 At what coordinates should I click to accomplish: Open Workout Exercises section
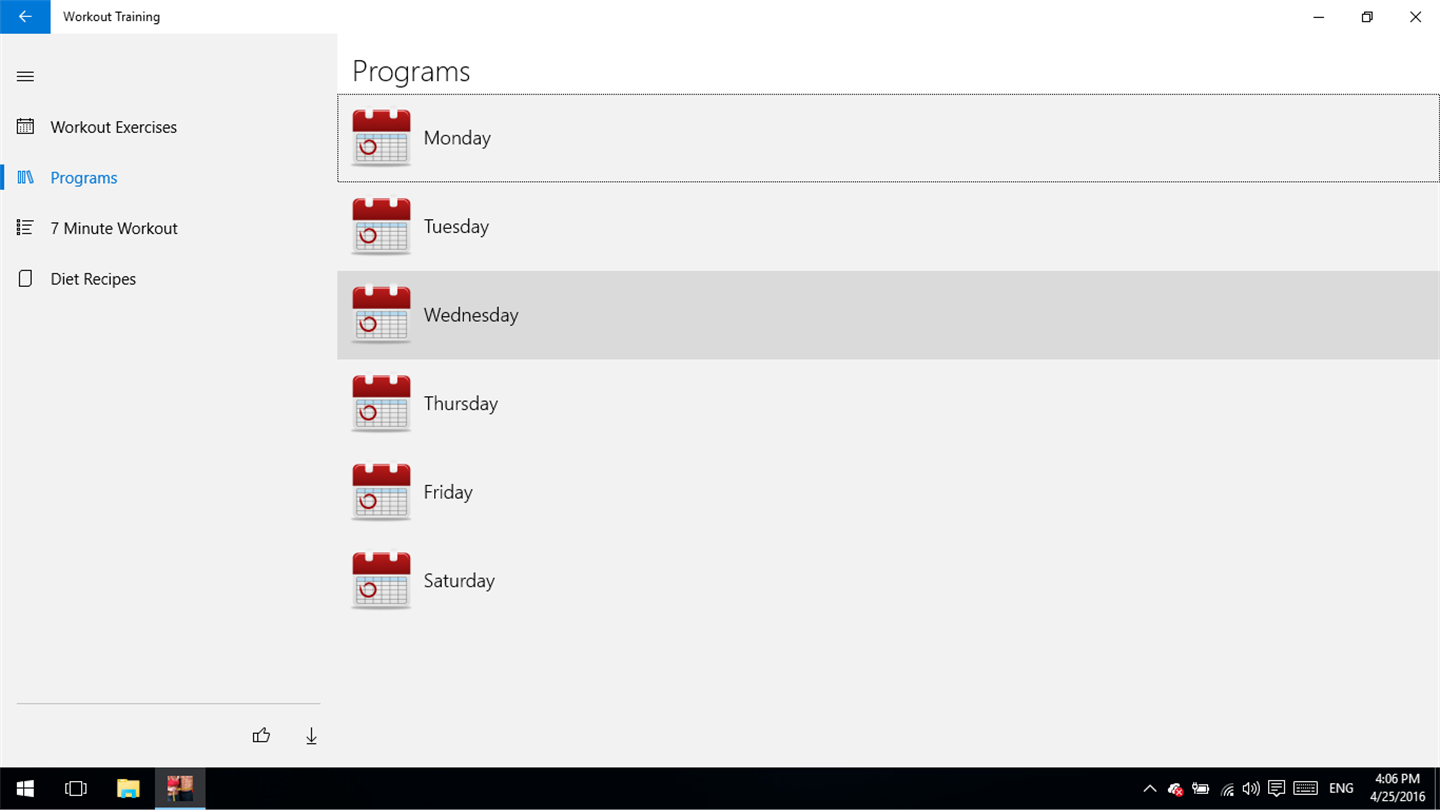tap(113, 127)
